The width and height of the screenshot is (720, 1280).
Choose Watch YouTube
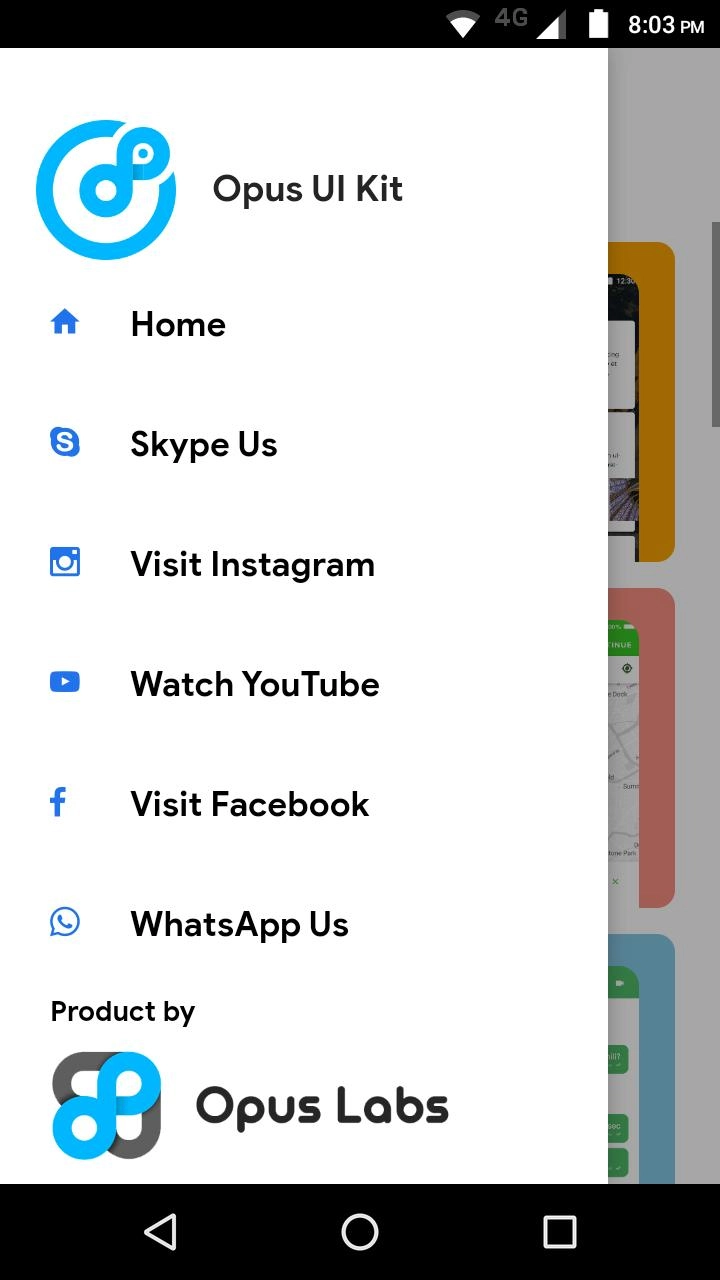pos(255,684)
